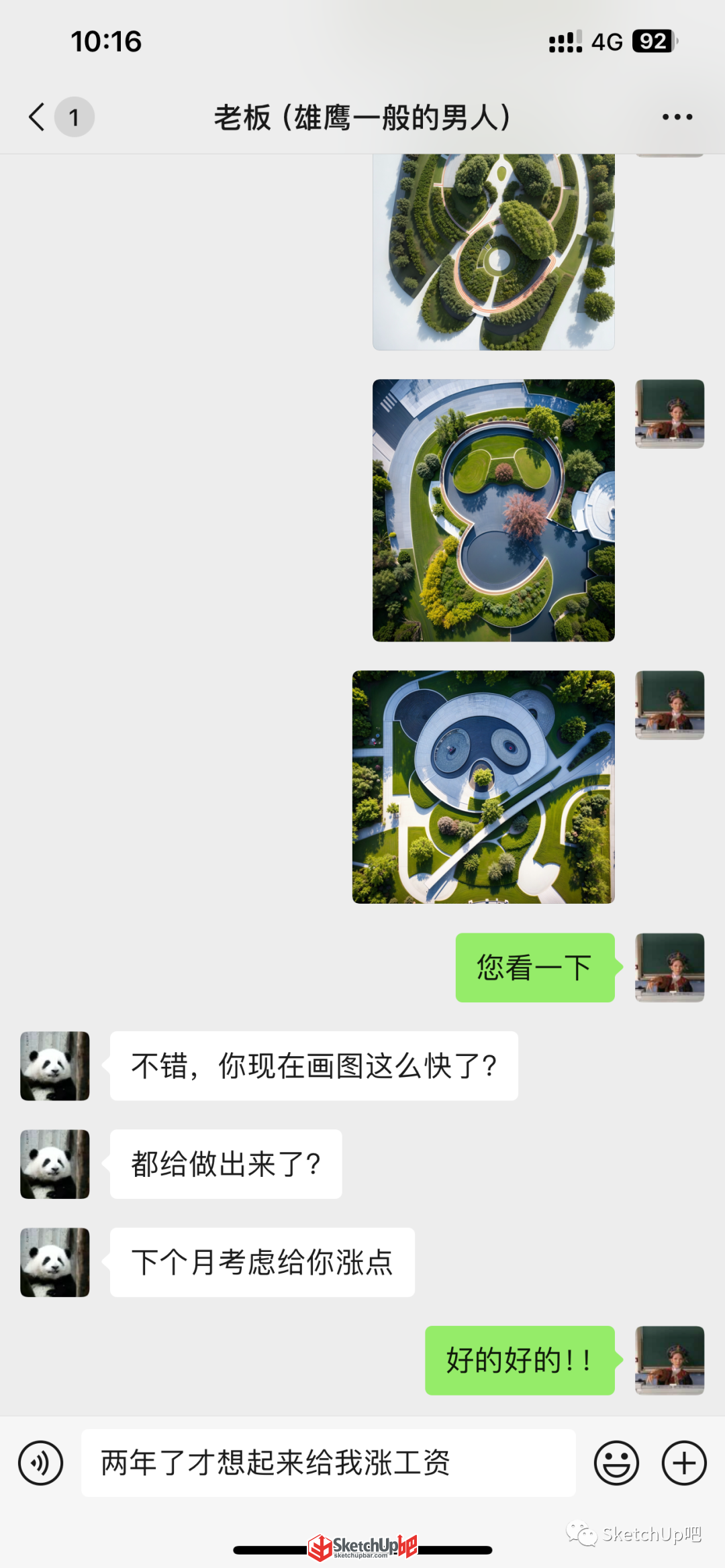Tap the message text input field

point(328,1463)
